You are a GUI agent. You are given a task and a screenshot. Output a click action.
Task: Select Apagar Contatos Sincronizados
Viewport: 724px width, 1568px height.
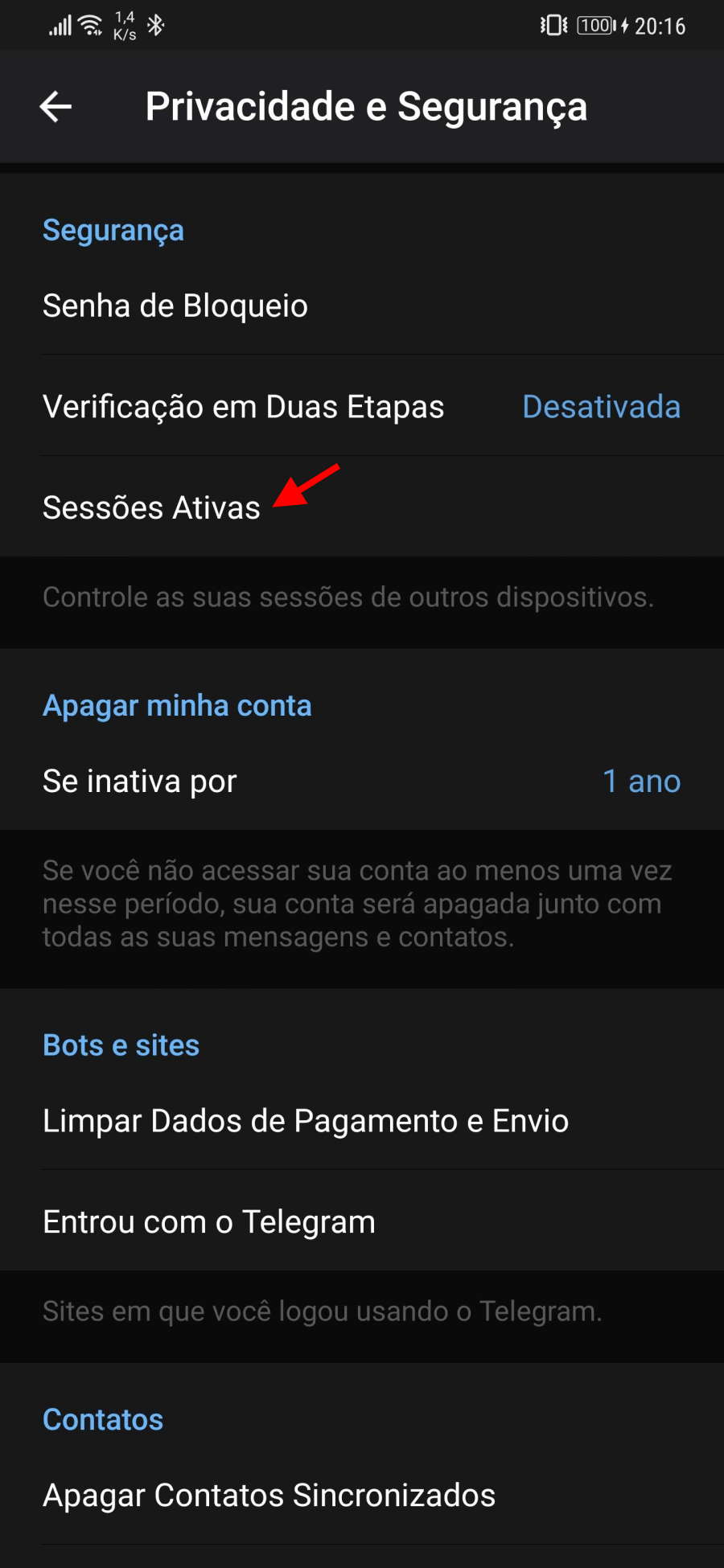(362, 1495)
